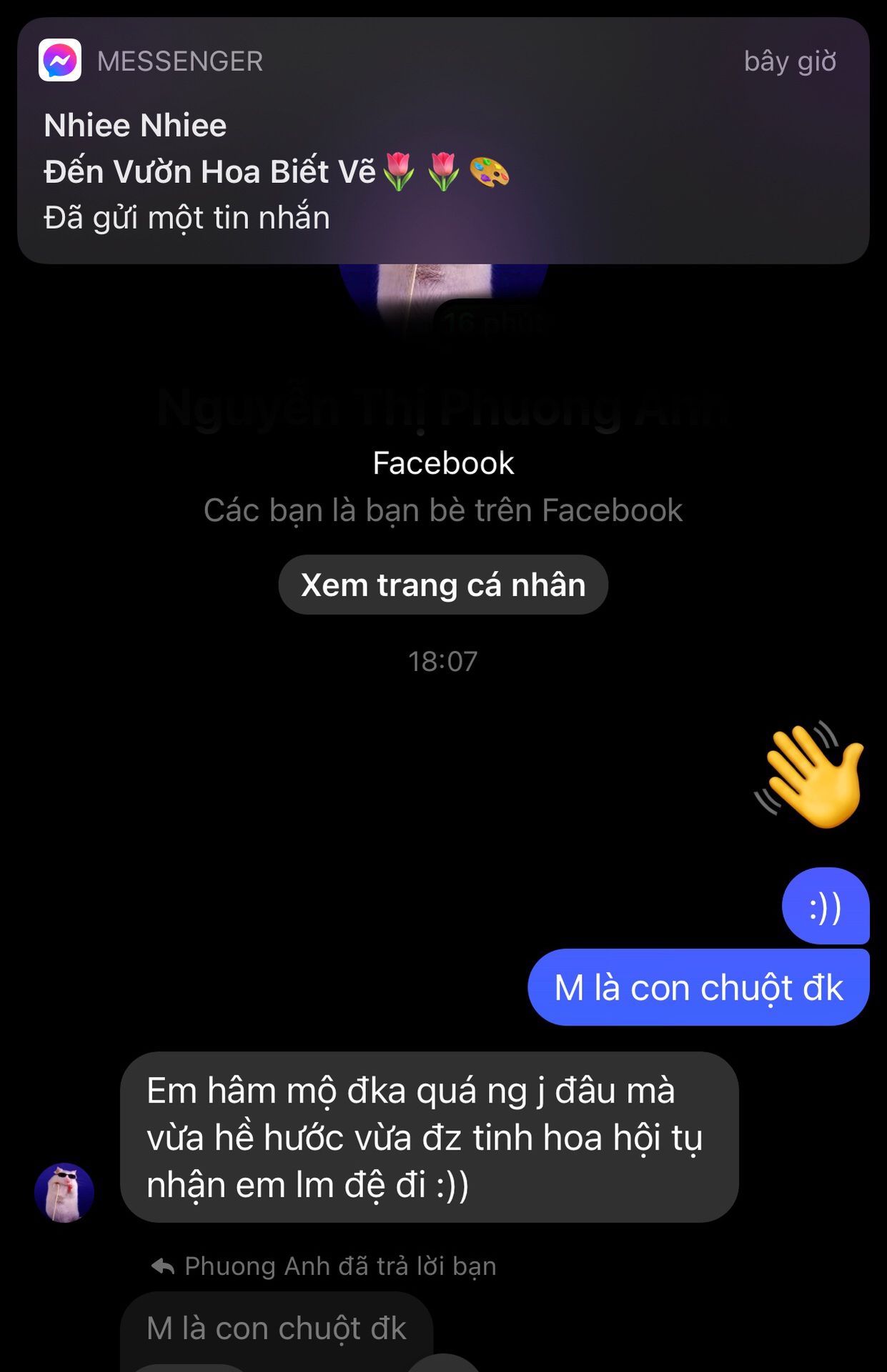Screen dimensions: 887x1372
Task: Jump to the replied message M là con chuột đk
Action: click(277, 1328)
